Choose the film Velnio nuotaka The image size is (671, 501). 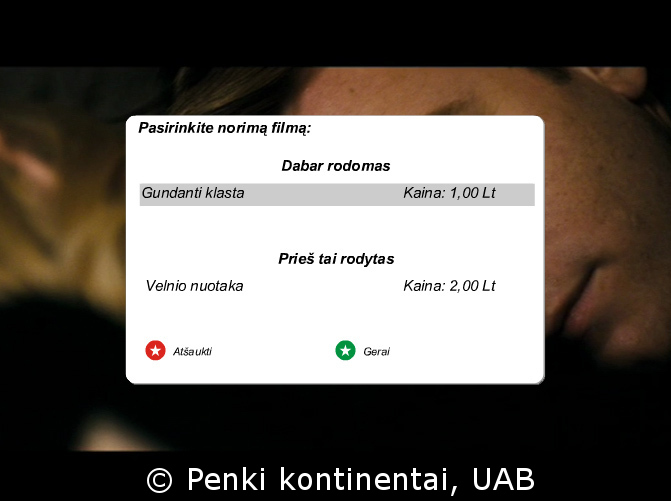click(195, 286)
